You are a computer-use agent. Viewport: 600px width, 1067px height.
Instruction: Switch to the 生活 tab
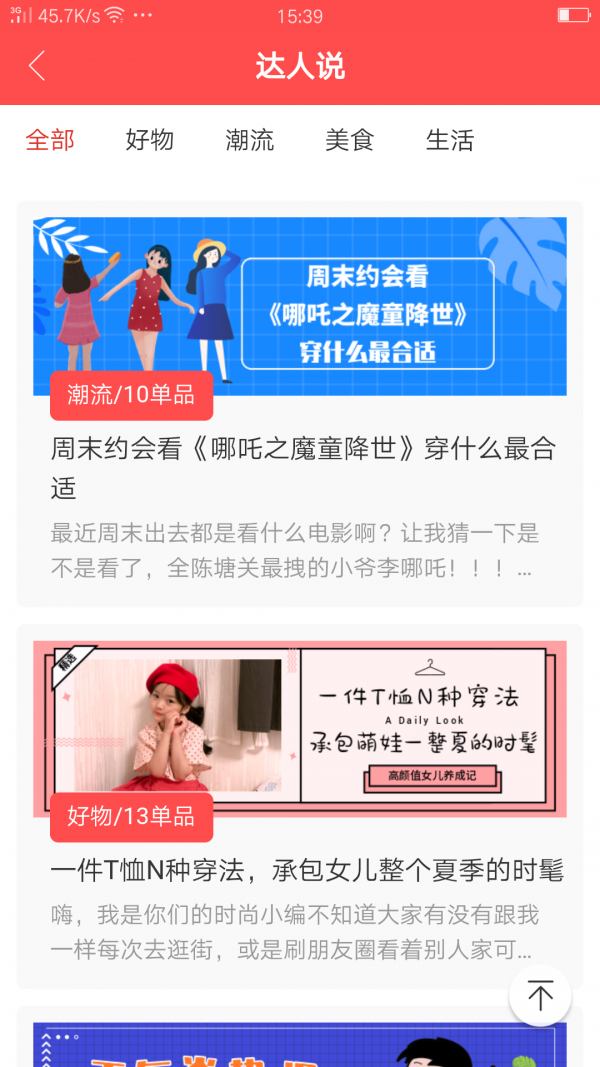click(450, 140)
